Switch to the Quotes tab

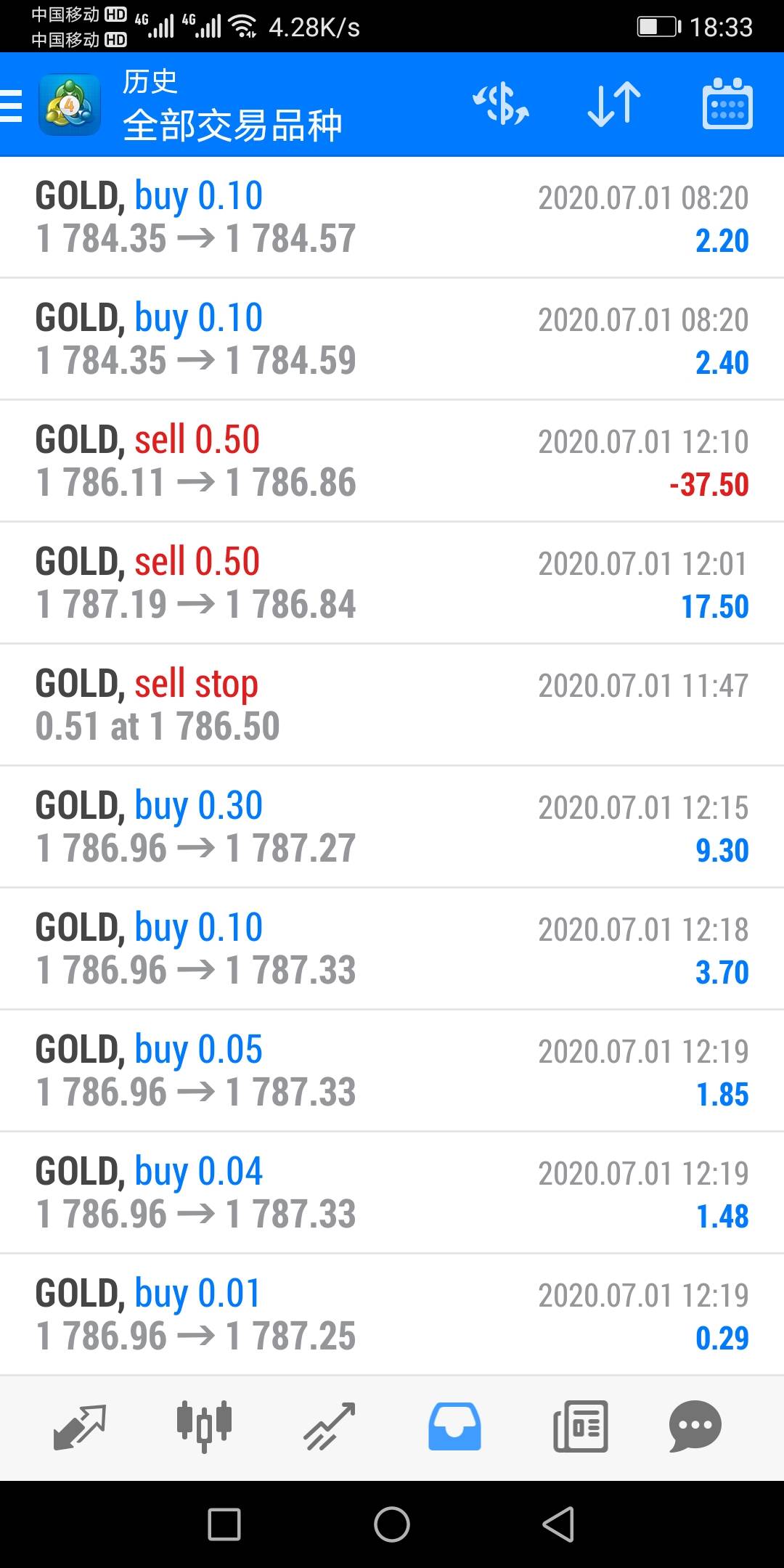point(80,1427)
